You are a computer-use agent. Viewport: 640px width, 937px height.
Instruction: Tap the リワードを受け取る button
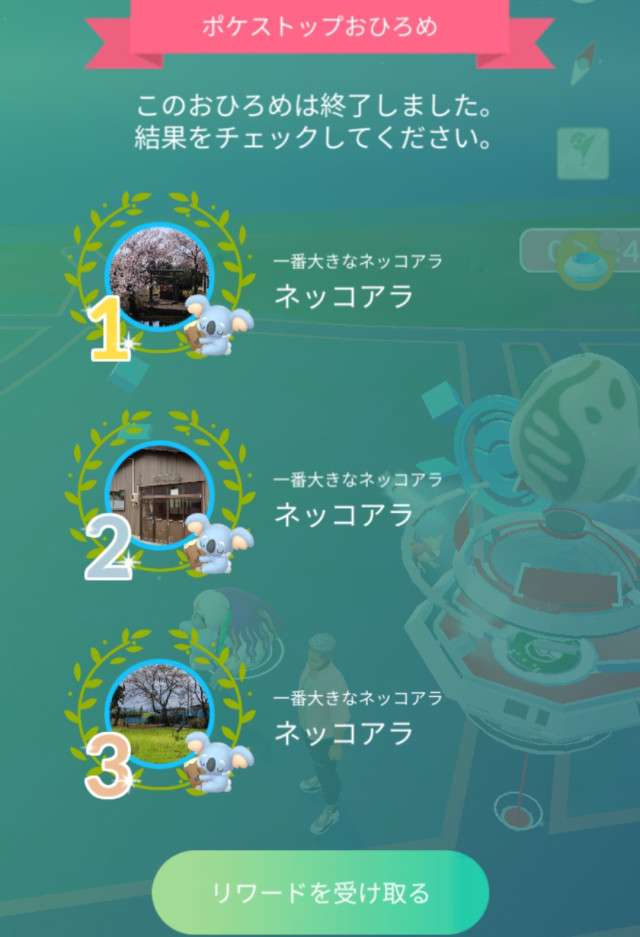coord(320,892)
